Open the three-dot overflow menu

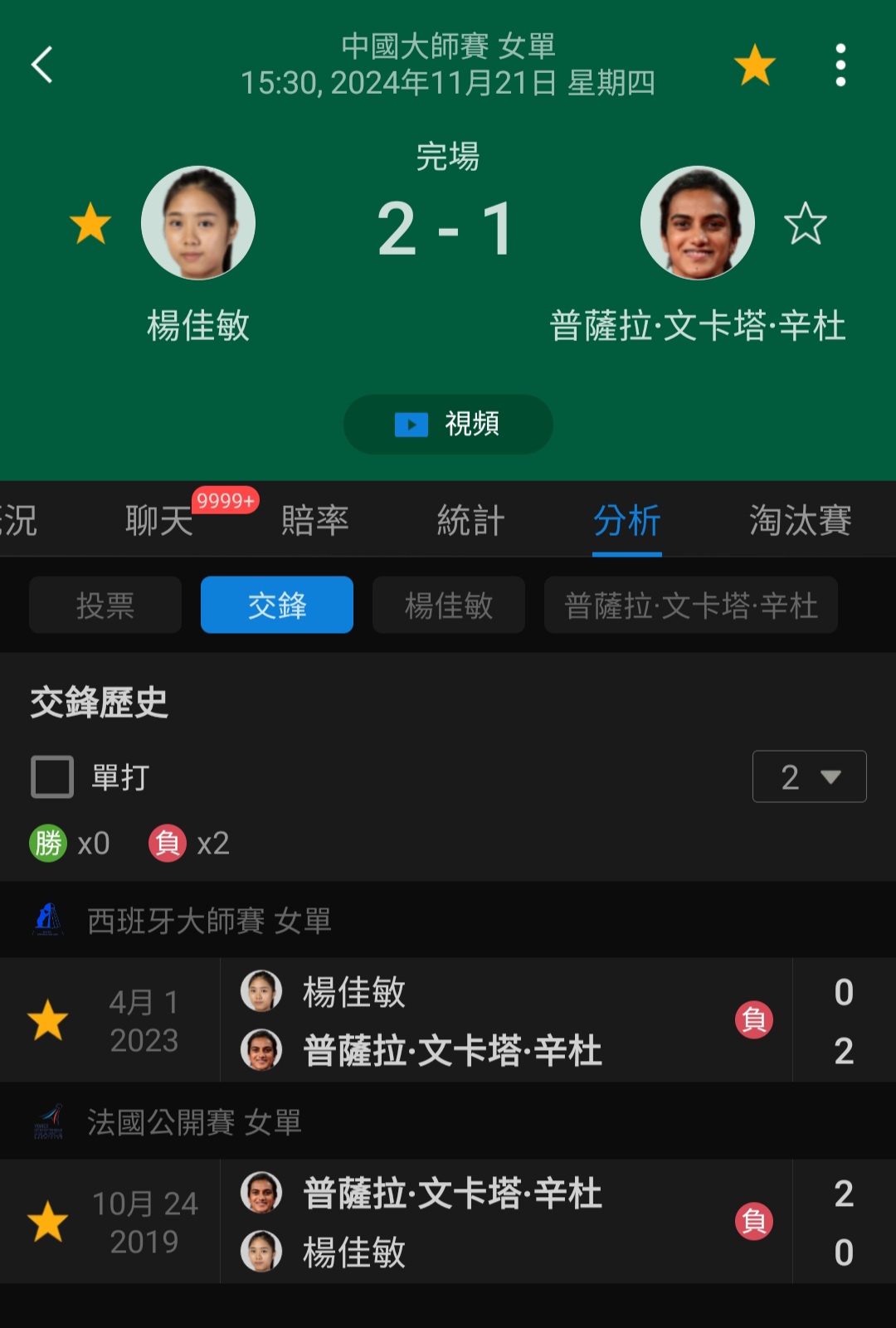tap(840, 66)
